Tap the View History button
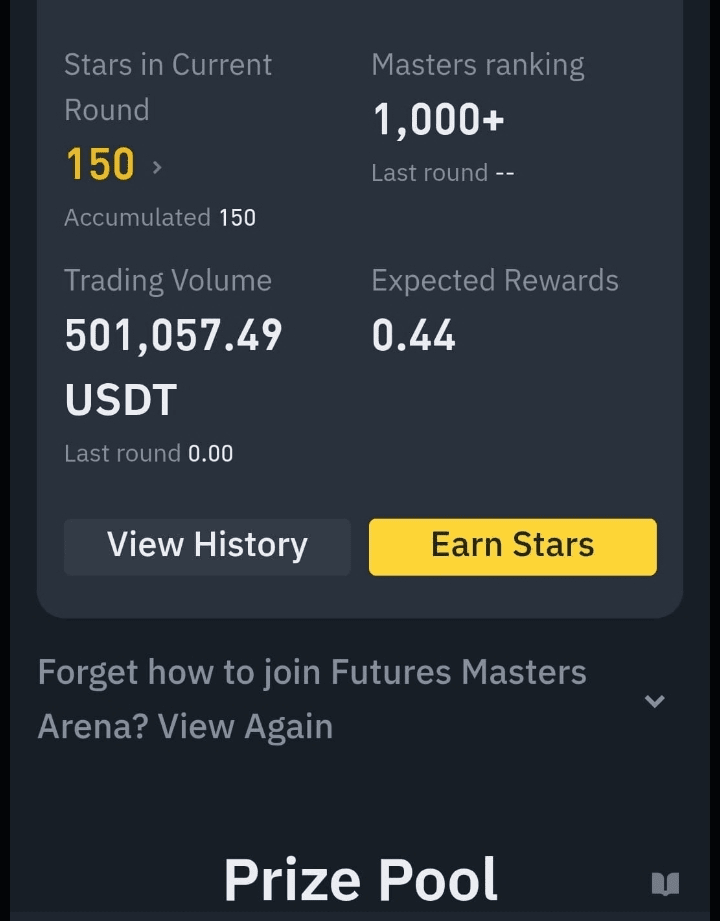This screenshot has width=720, height=921. 207,546
